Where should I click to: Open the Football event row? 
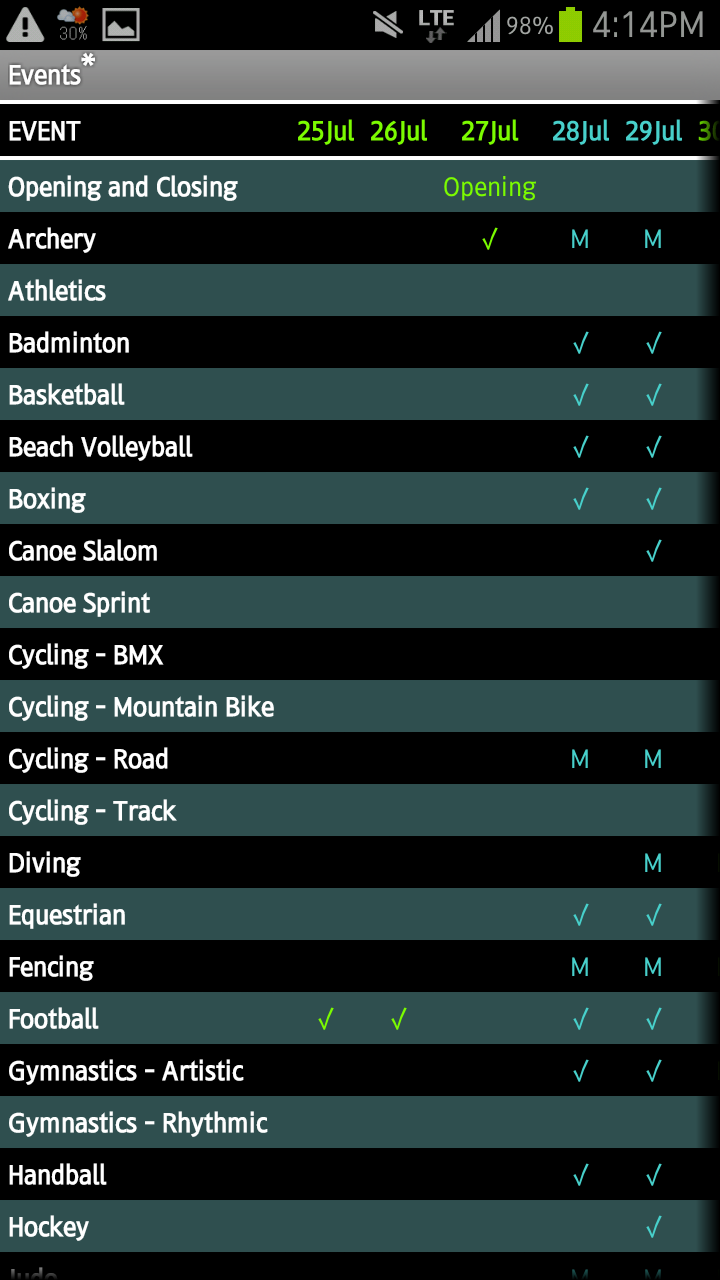[360, 1018]
